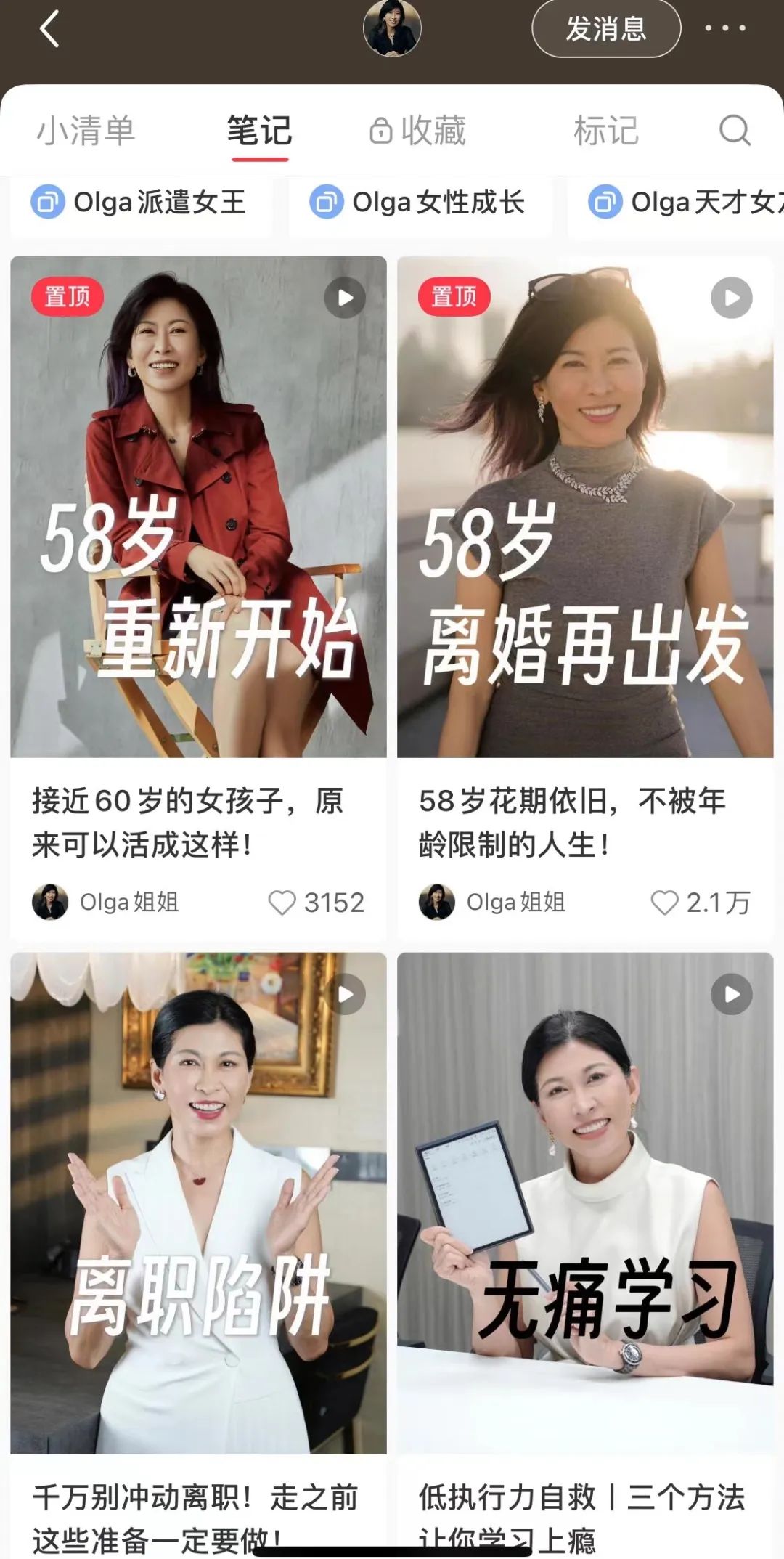Like the 接近60岁的女孩子 note
Image resolution: width=784 pixels, height=1559 pixels.
click(282, 903)
